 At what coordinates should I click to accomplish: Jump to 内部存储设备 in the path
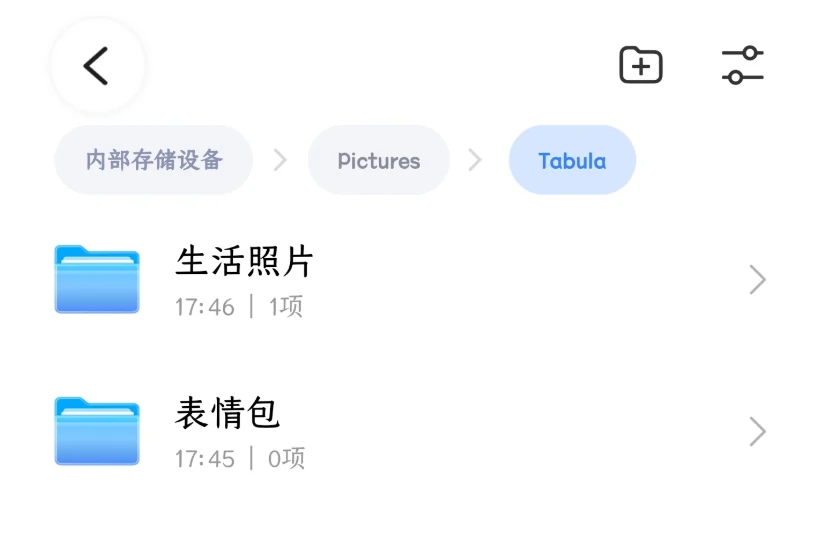click(x=153, y=160)
